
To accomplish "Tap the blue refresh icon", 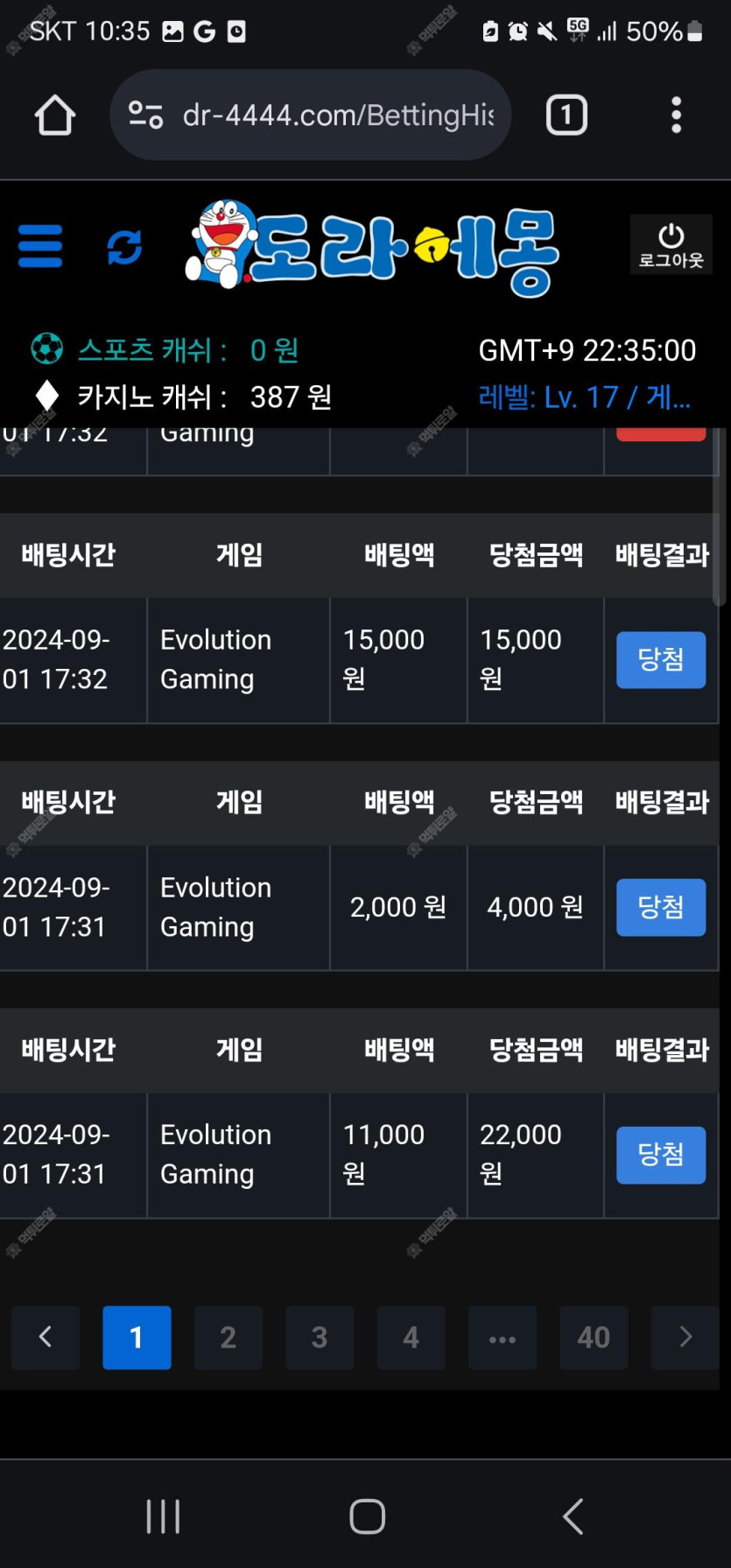I will click(124, 247).
